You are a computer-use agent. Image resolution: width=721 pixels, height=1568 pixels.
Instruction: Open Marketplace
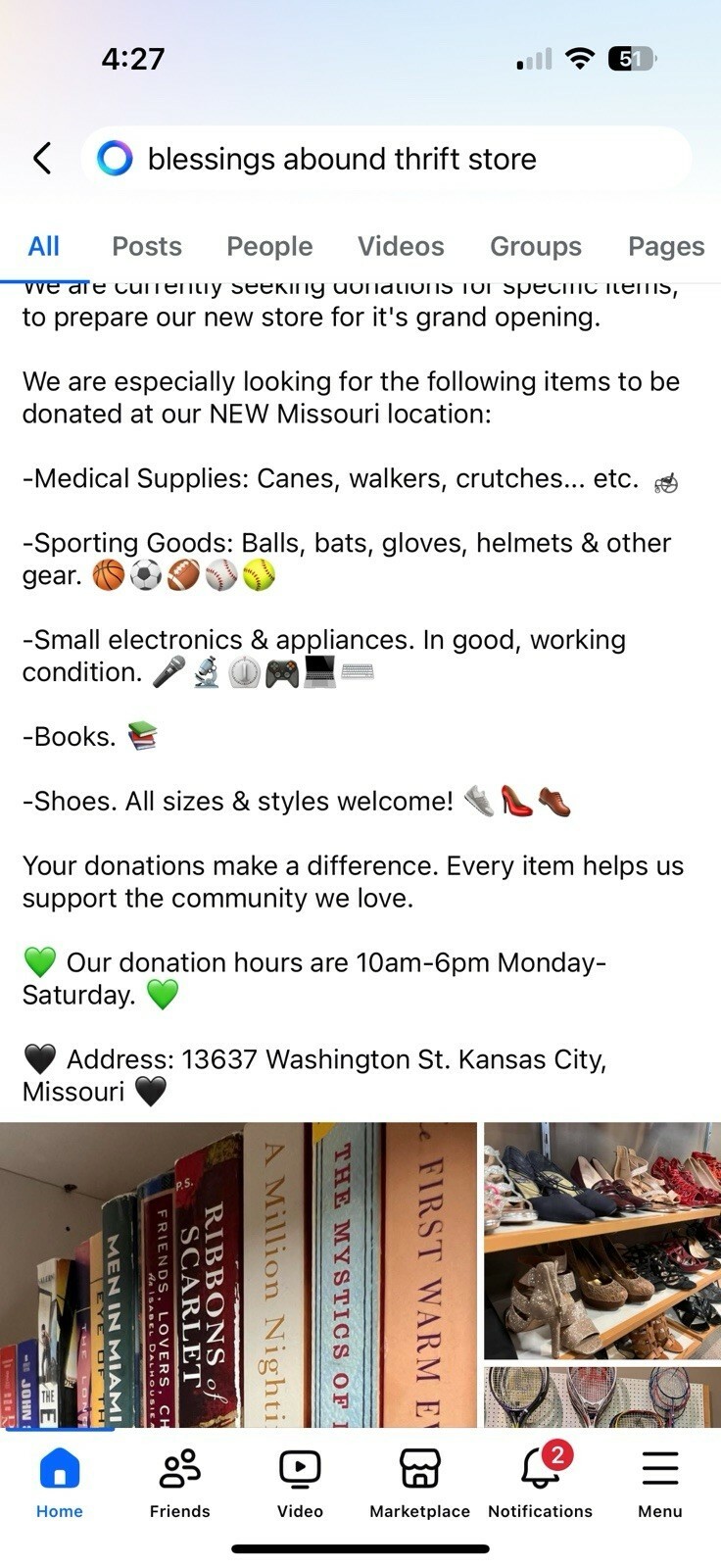point(419,1482)
